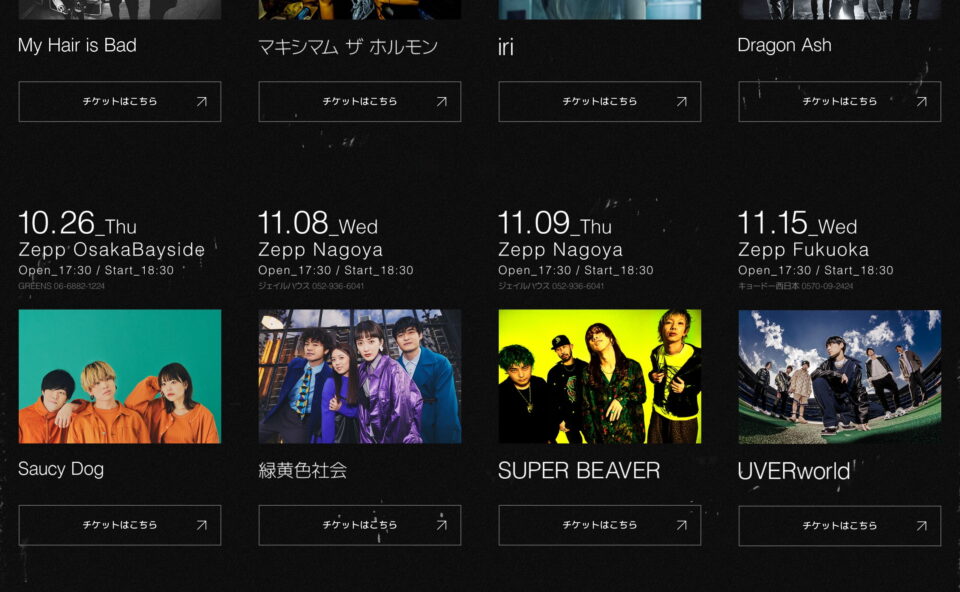The width and height of the screenshot is (960, 592).
Task: Tap the ticket button under マキシマム ザ ホルモン
Action: 360,101
